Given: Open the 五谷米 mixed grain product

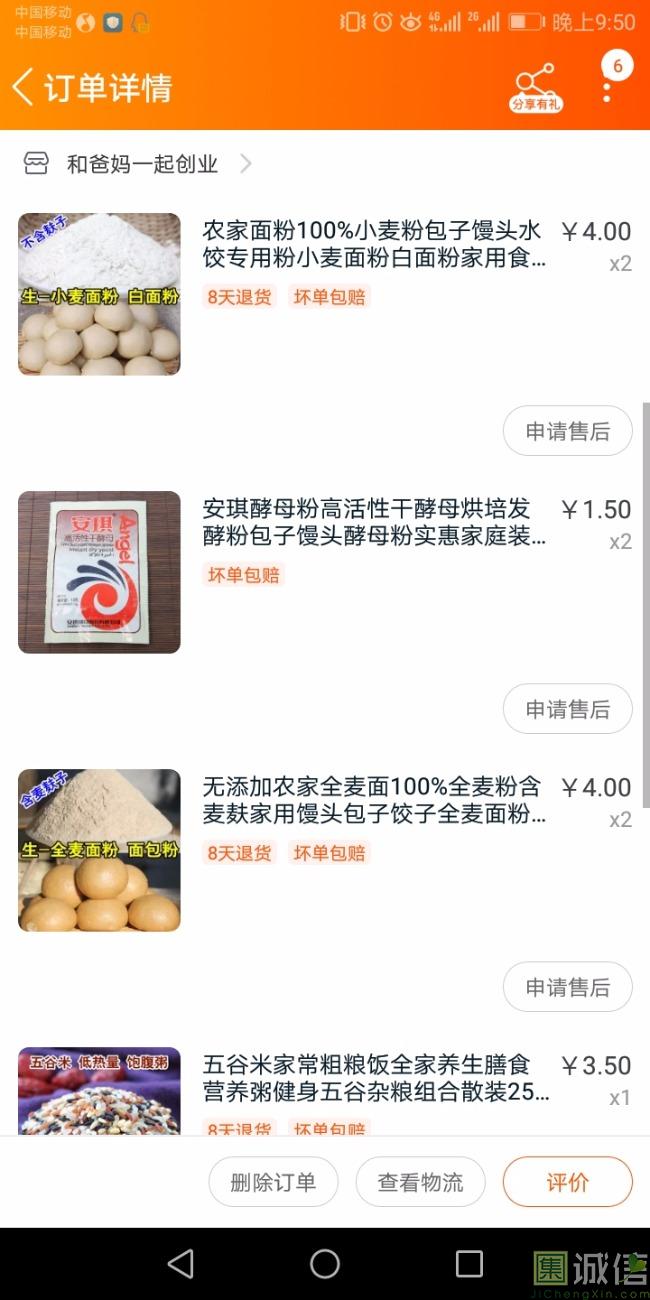Looking at the screenshot, I should coord(374,1078).
